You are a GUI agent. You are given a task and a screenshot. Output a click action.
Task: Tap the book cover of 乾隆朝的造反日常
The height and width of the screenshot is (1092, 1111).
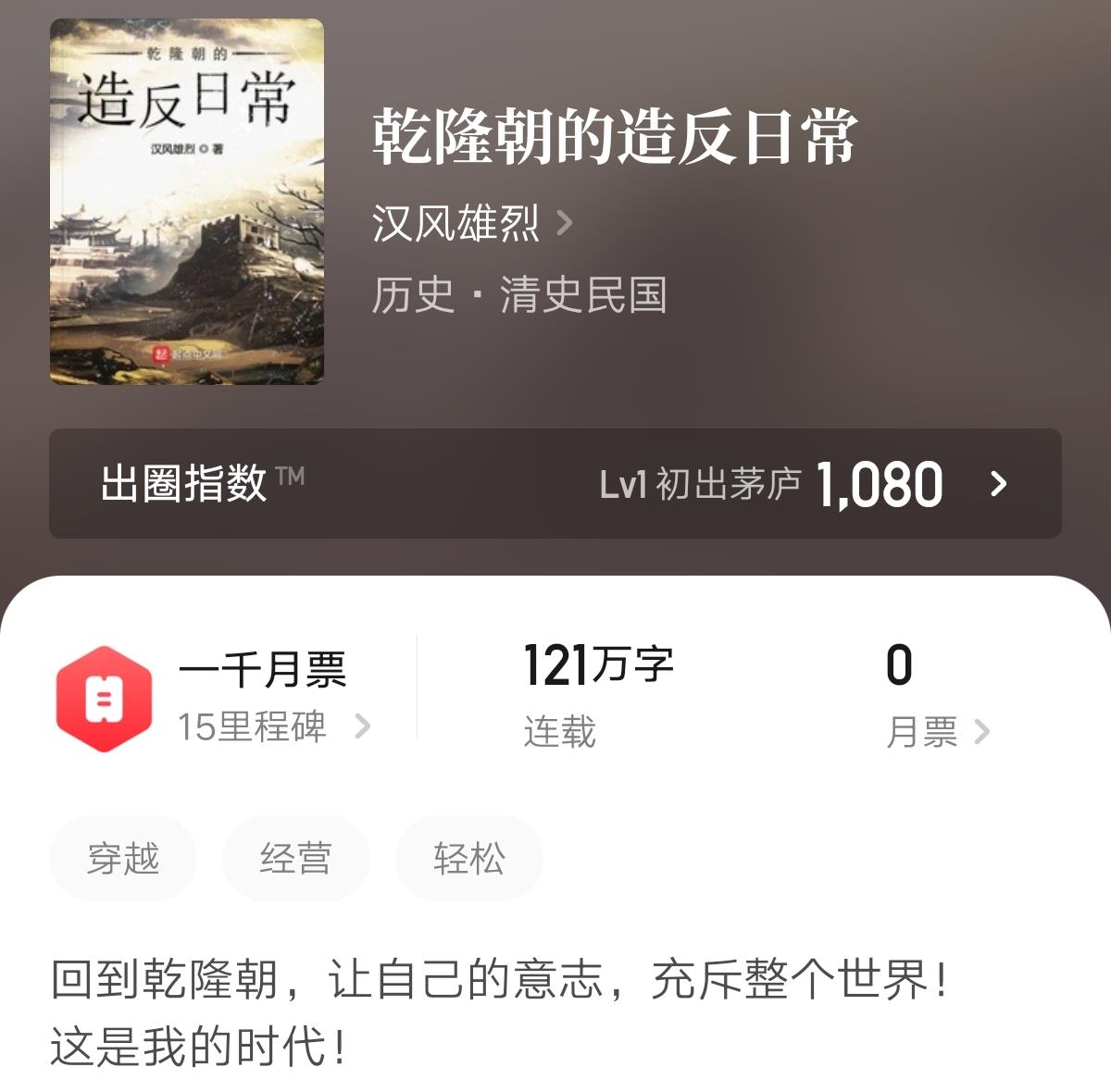pyautogui.click(x=187, y=202)
